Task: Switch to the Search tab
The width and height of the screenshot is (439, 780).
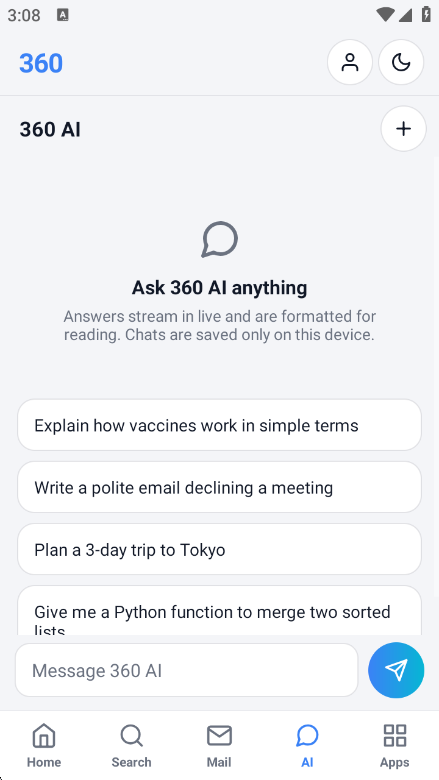Action: coord(131,746)
